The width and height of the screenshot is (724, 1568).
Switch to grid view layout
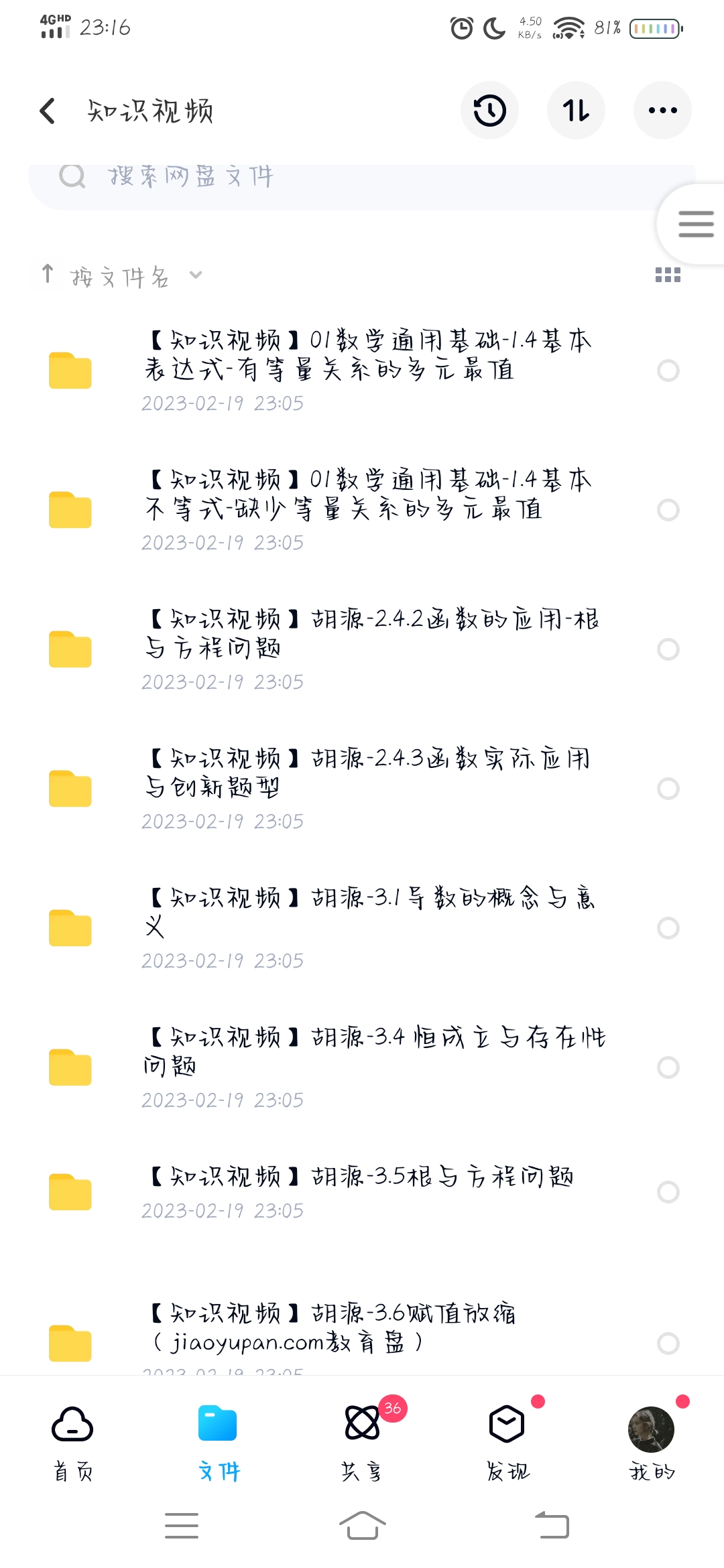point(668,275)
